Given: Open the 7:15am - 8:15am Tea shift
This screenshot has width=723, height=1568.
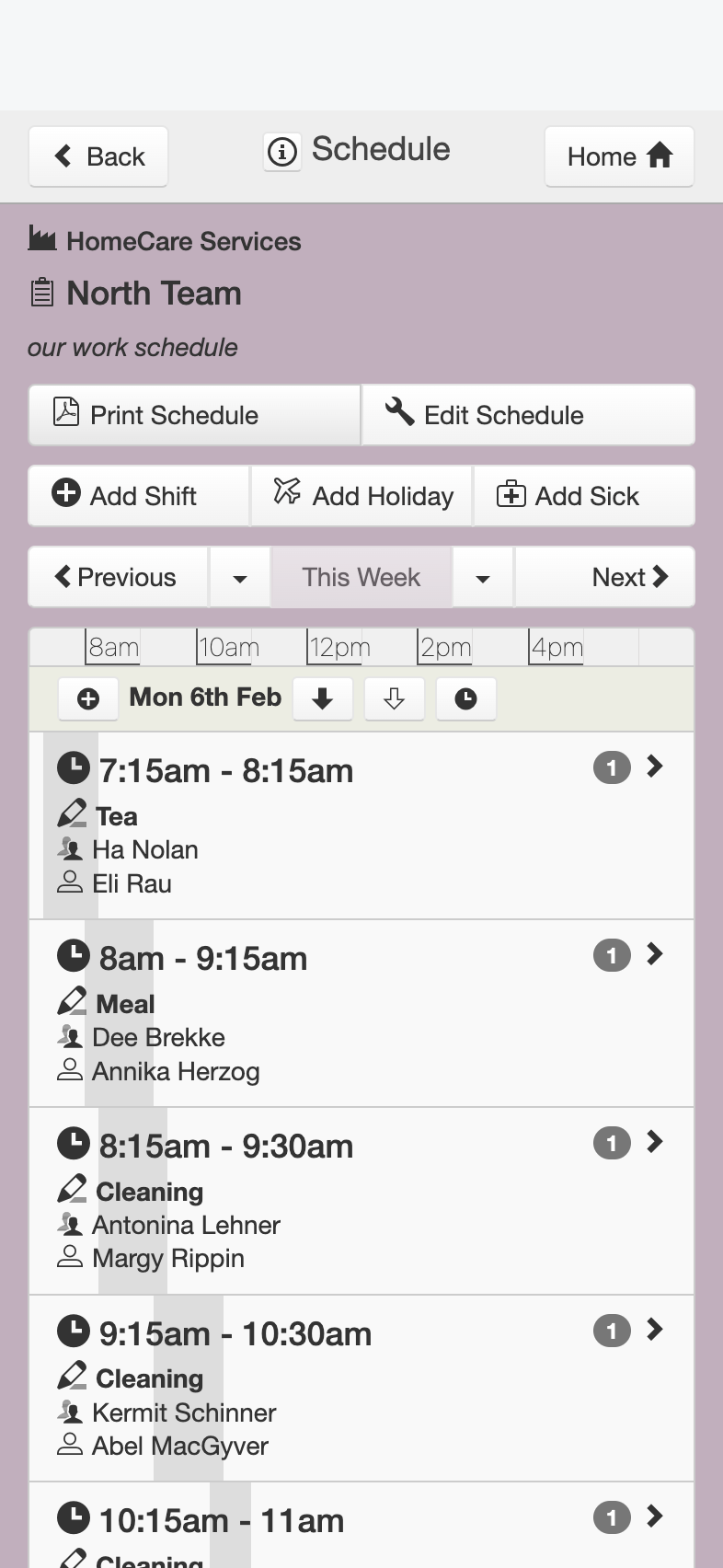Looking at the screenshot, I should (361, 825).
